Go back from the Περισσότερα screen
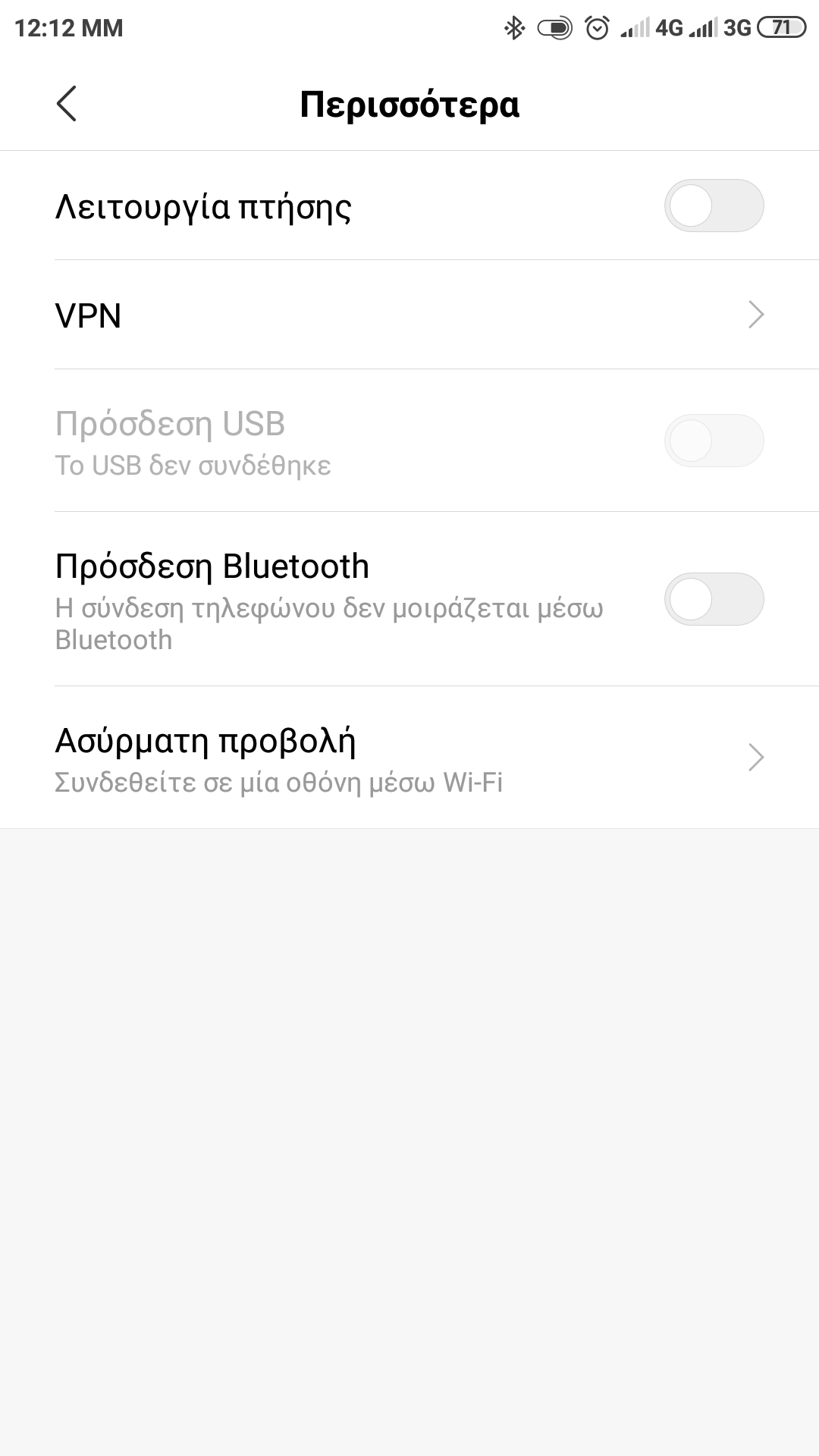The image size is (819, 1456). point(67,104)
